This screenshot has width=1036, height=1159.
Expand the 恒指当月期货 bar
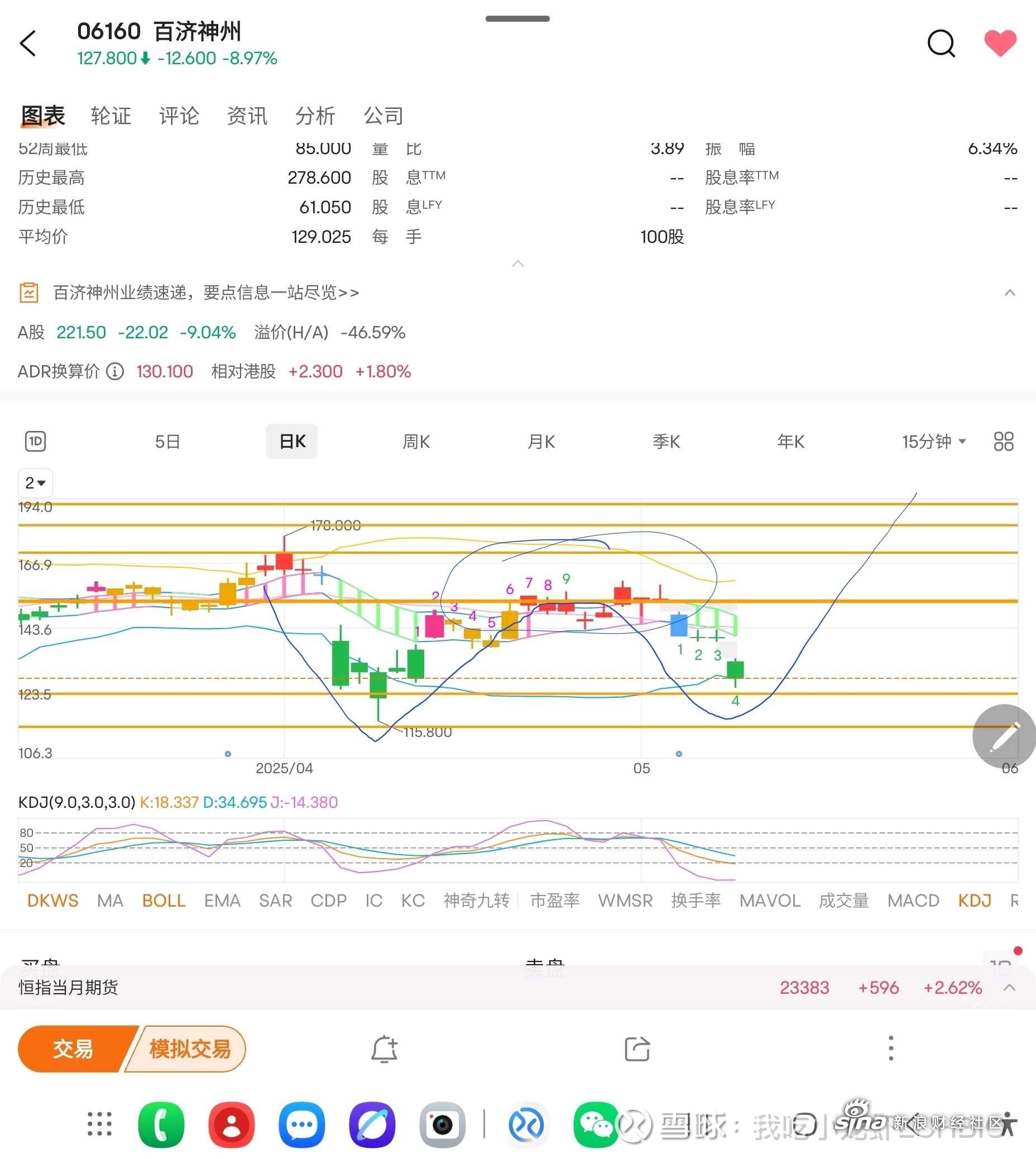(x=1009, y=988)
